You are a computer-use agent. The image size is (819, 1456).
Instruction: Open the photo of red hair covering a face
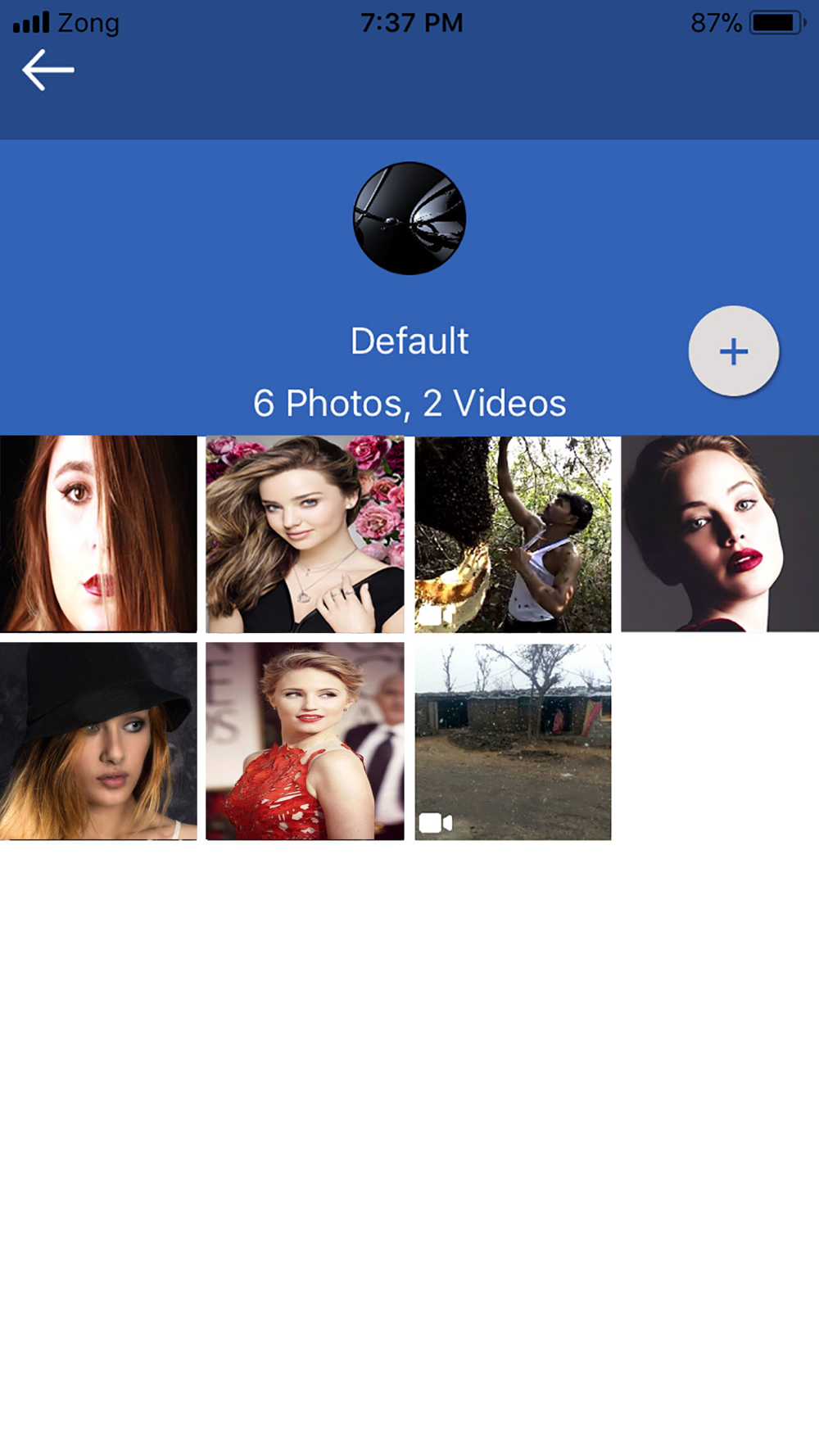tap(98, 534)
